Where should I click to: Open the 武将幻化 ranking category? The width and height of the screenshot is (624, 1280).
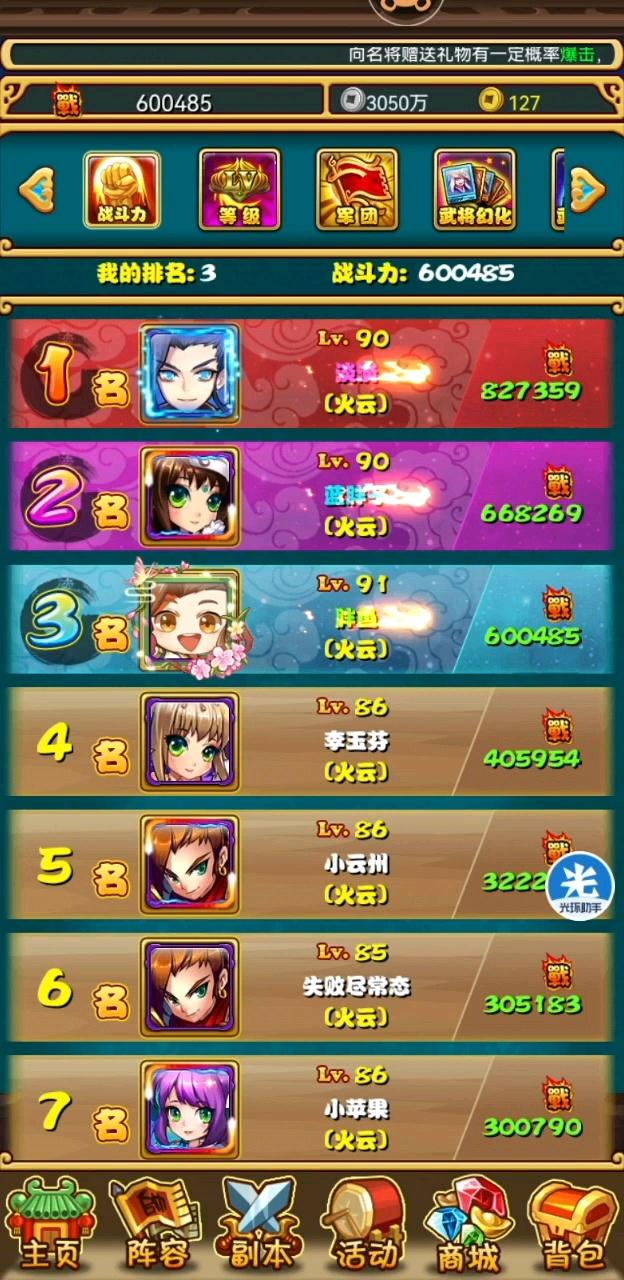[x=475, y=190]
